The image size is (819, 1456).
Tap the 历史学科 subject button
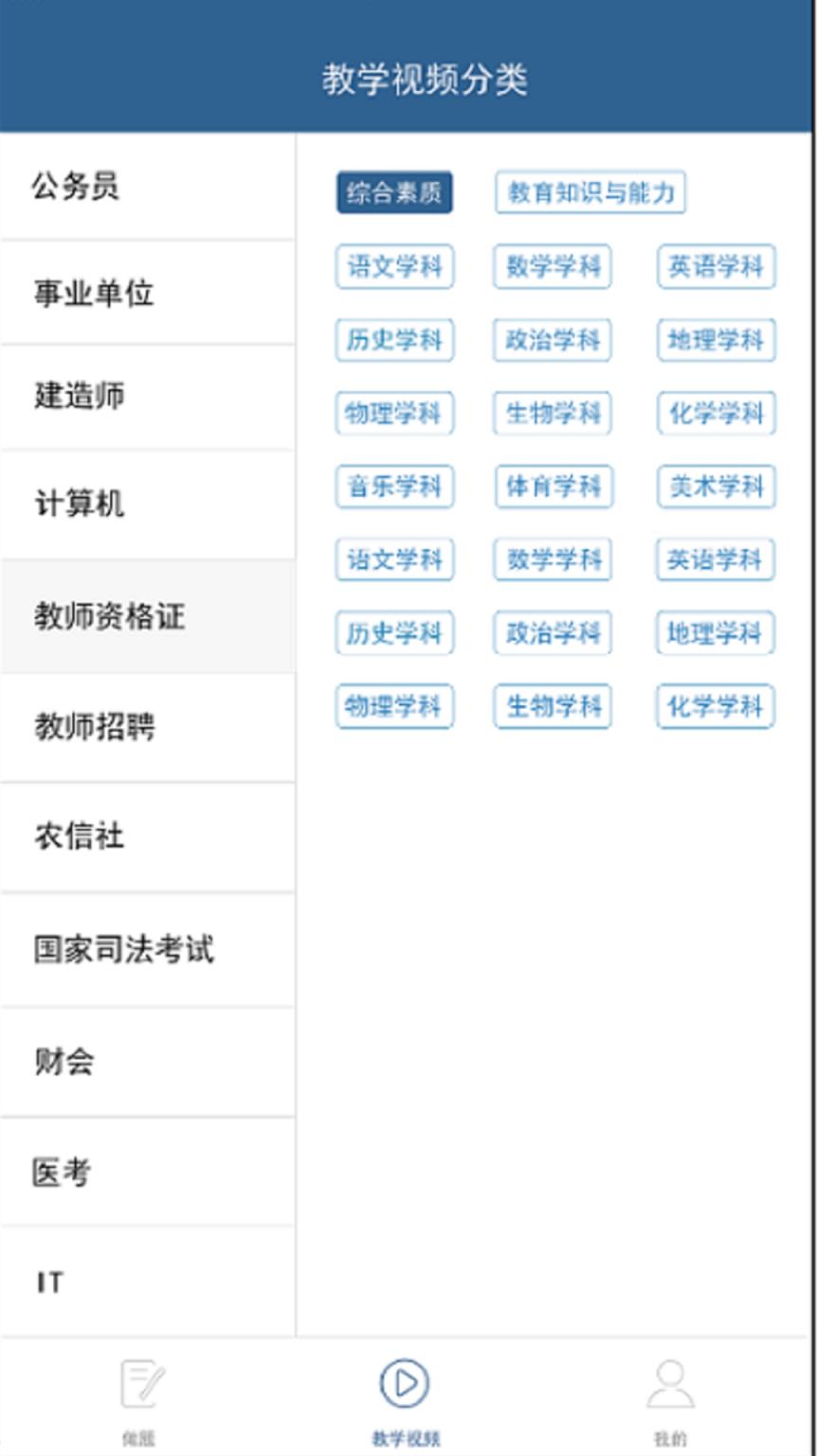[x=394, y=340]
